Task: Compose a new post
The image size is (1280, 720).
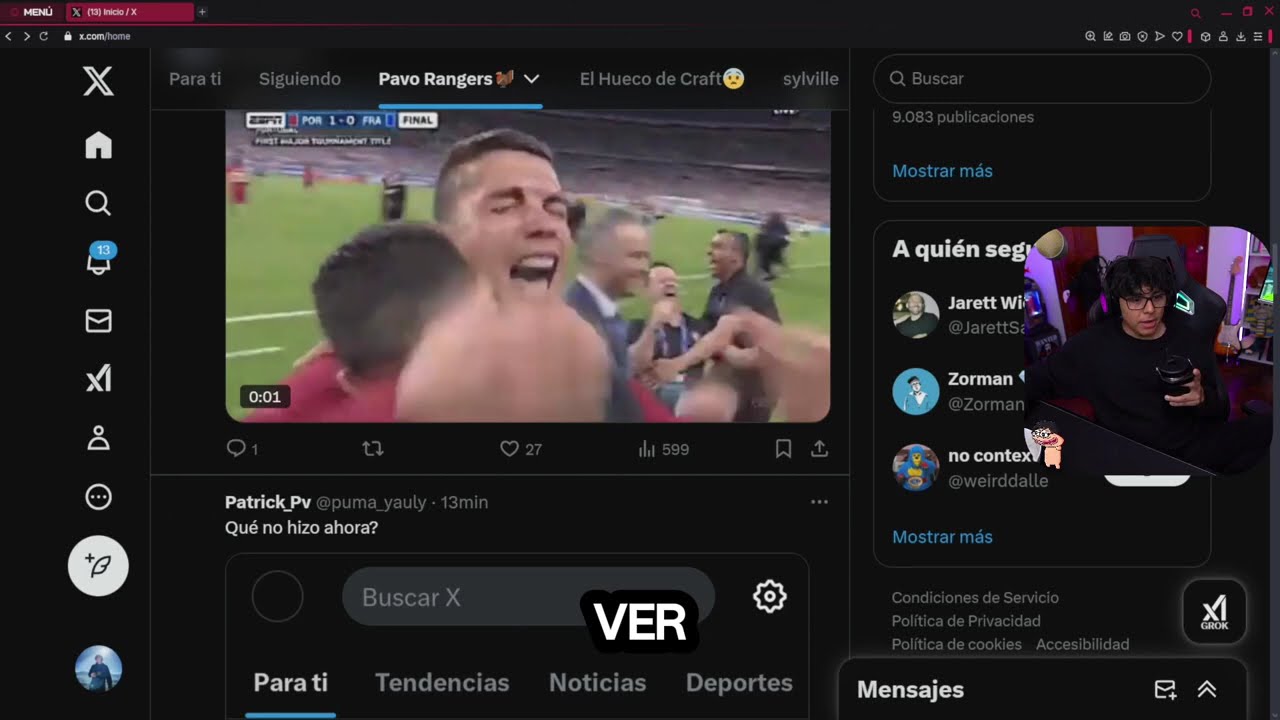Action: tap(98, 566)
